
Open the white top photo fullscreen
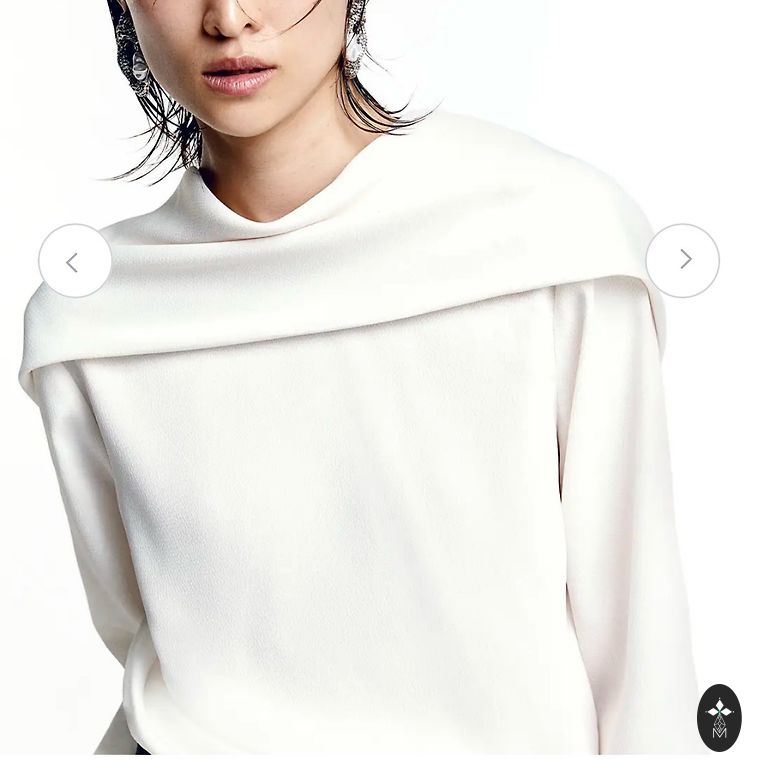click(380, 480)
